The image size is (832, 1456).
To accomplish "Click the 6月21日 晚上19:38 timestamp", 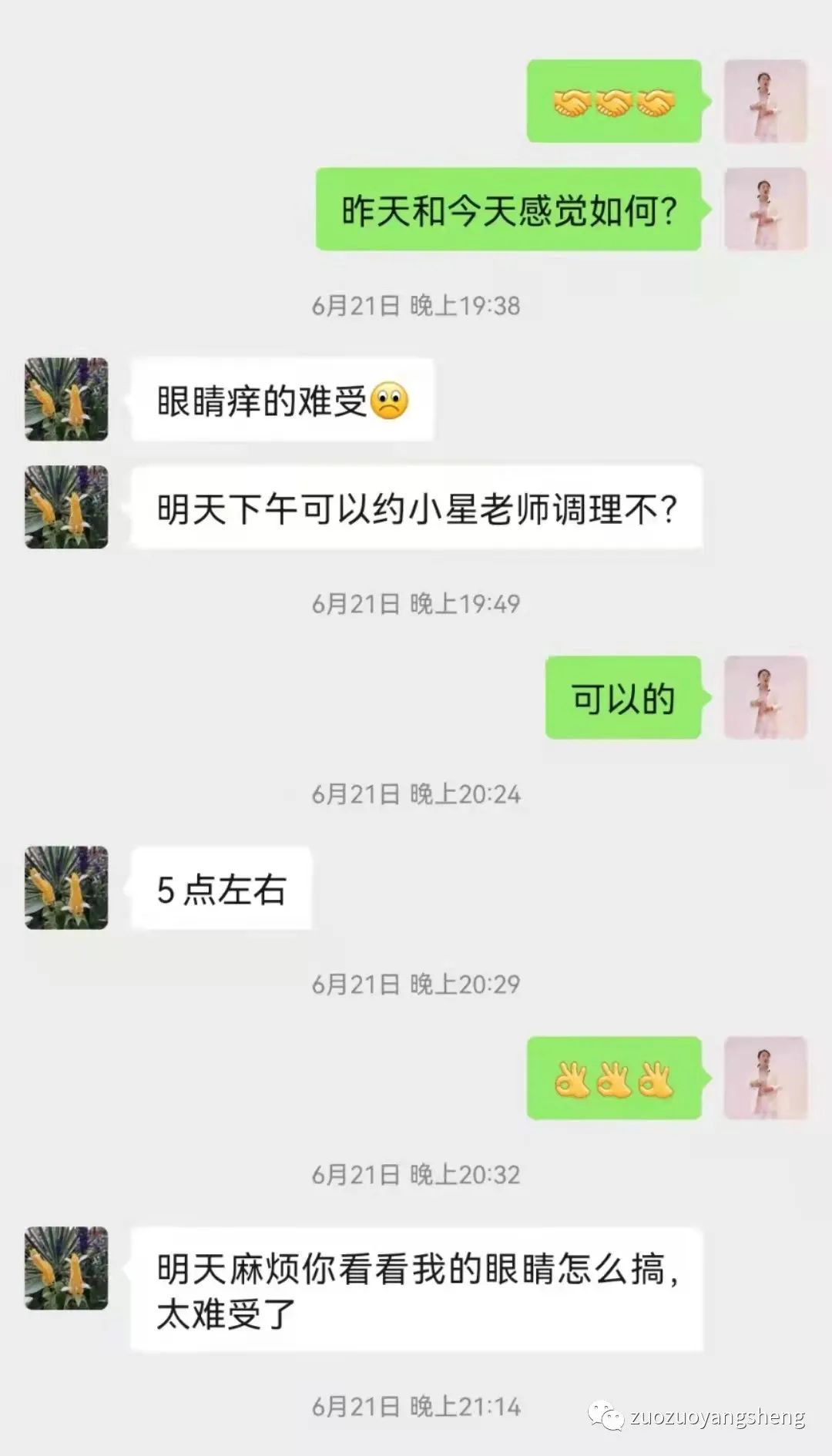I will [x=416, y=305].
